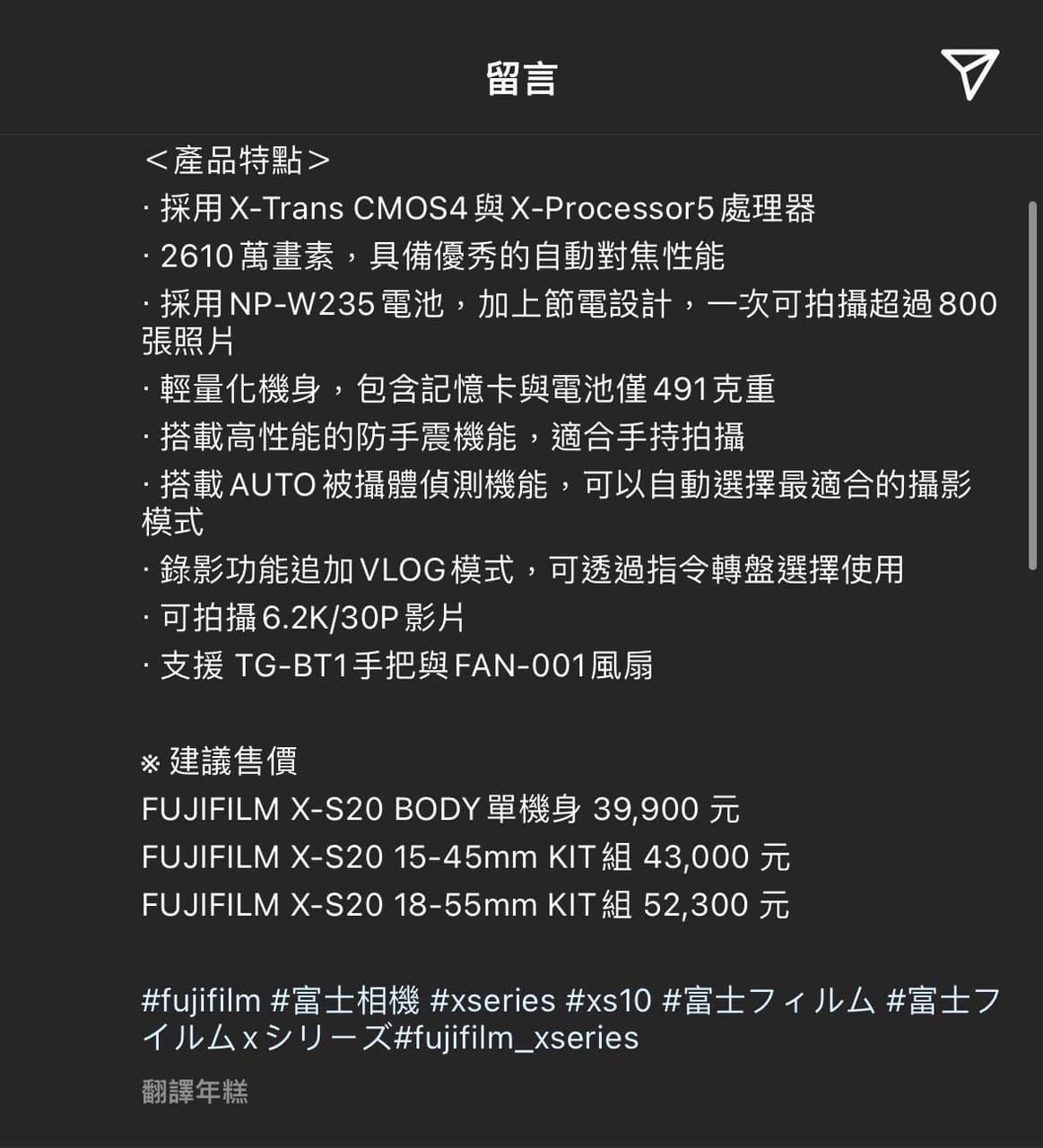Viewport: 1043px width, 1148px height.
Task: Open the #fujifilm_xseries hashtag
Action: point(517,1039)
